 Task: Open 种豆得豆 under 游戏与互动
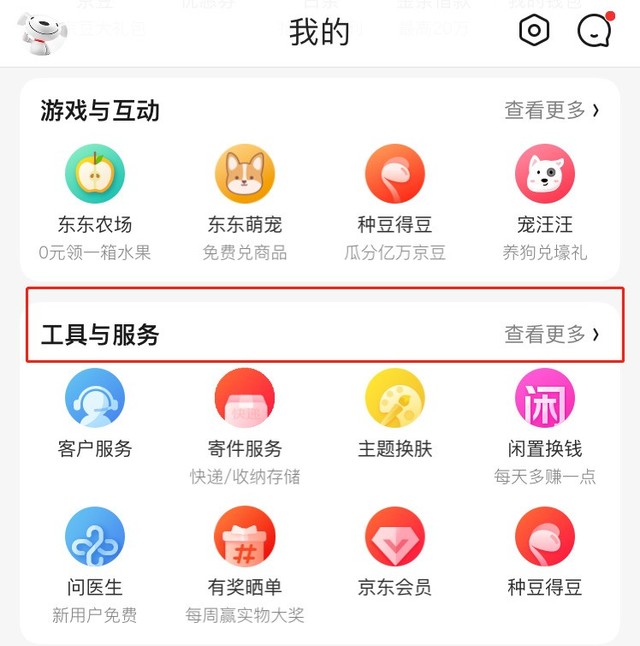[395, 175]
